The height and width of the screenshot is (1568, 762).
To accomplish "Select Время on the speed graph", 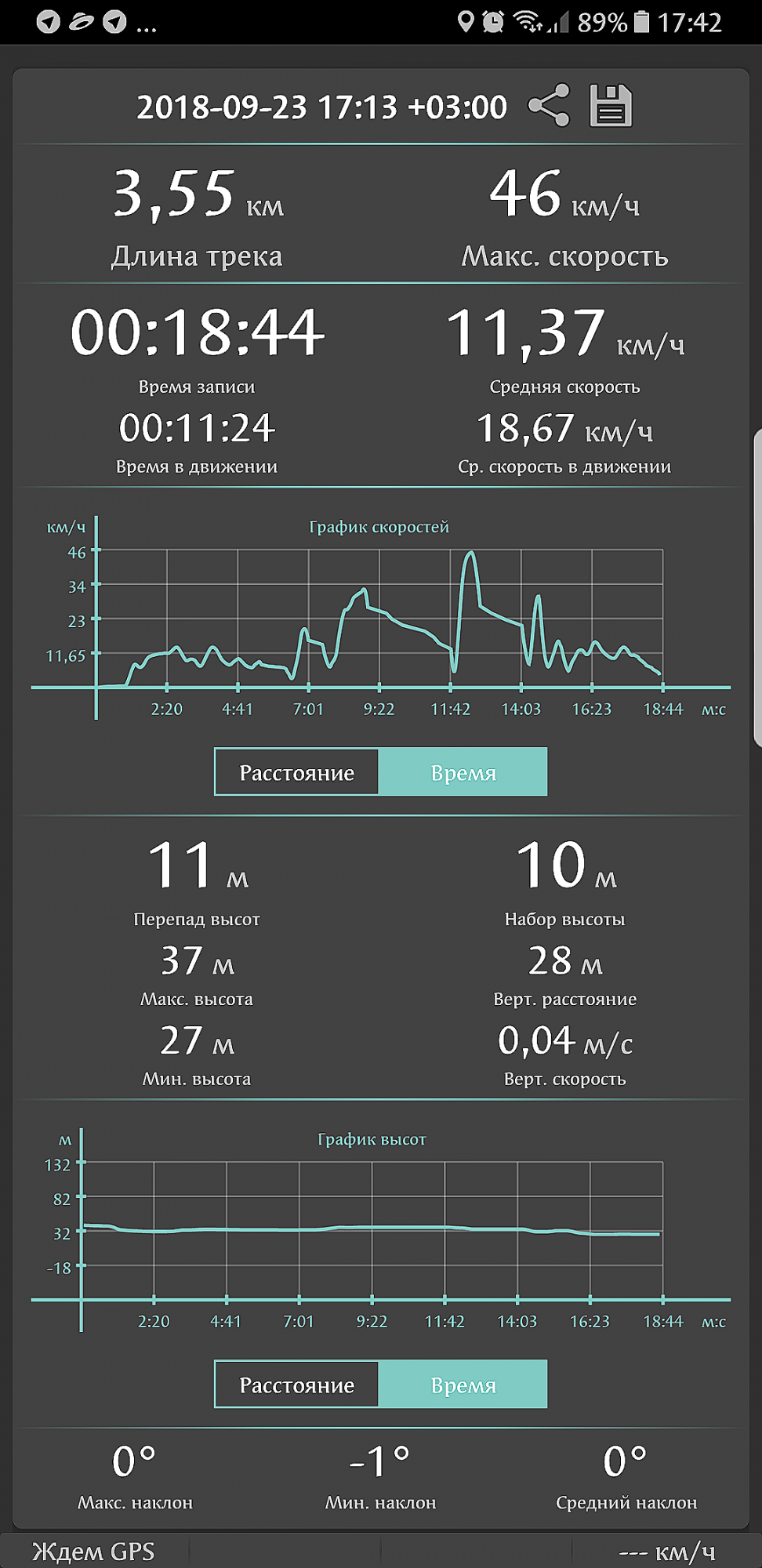I will point(463,772).
